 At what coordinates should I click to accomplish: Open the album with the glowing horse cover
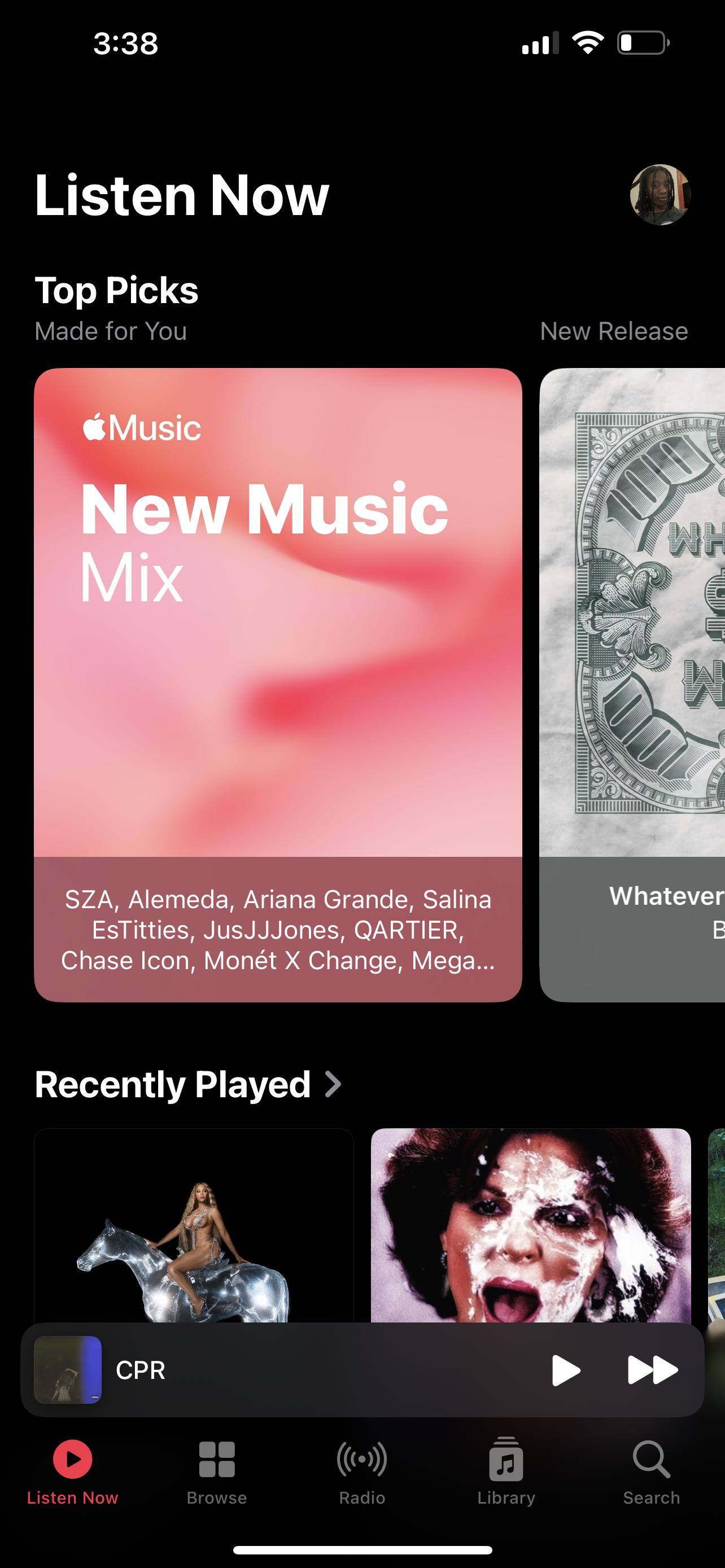point(194,1225)
